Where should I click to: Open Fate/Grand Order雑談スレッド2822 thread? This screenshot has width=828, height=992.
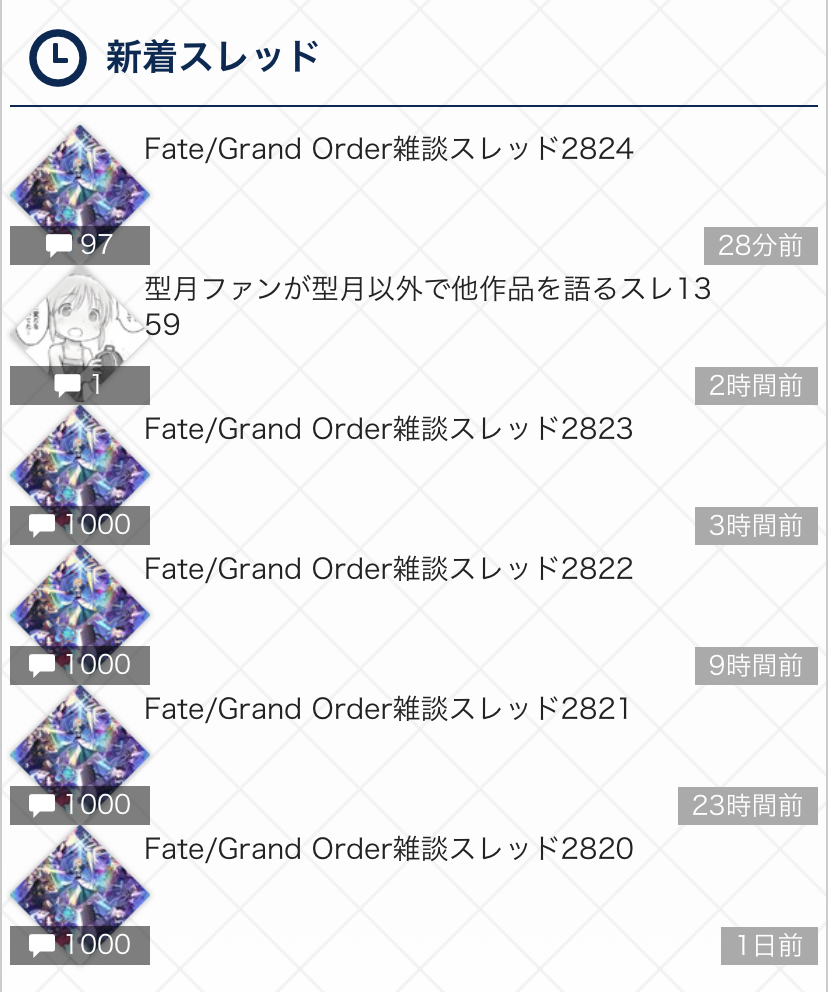tap(389, 570)
